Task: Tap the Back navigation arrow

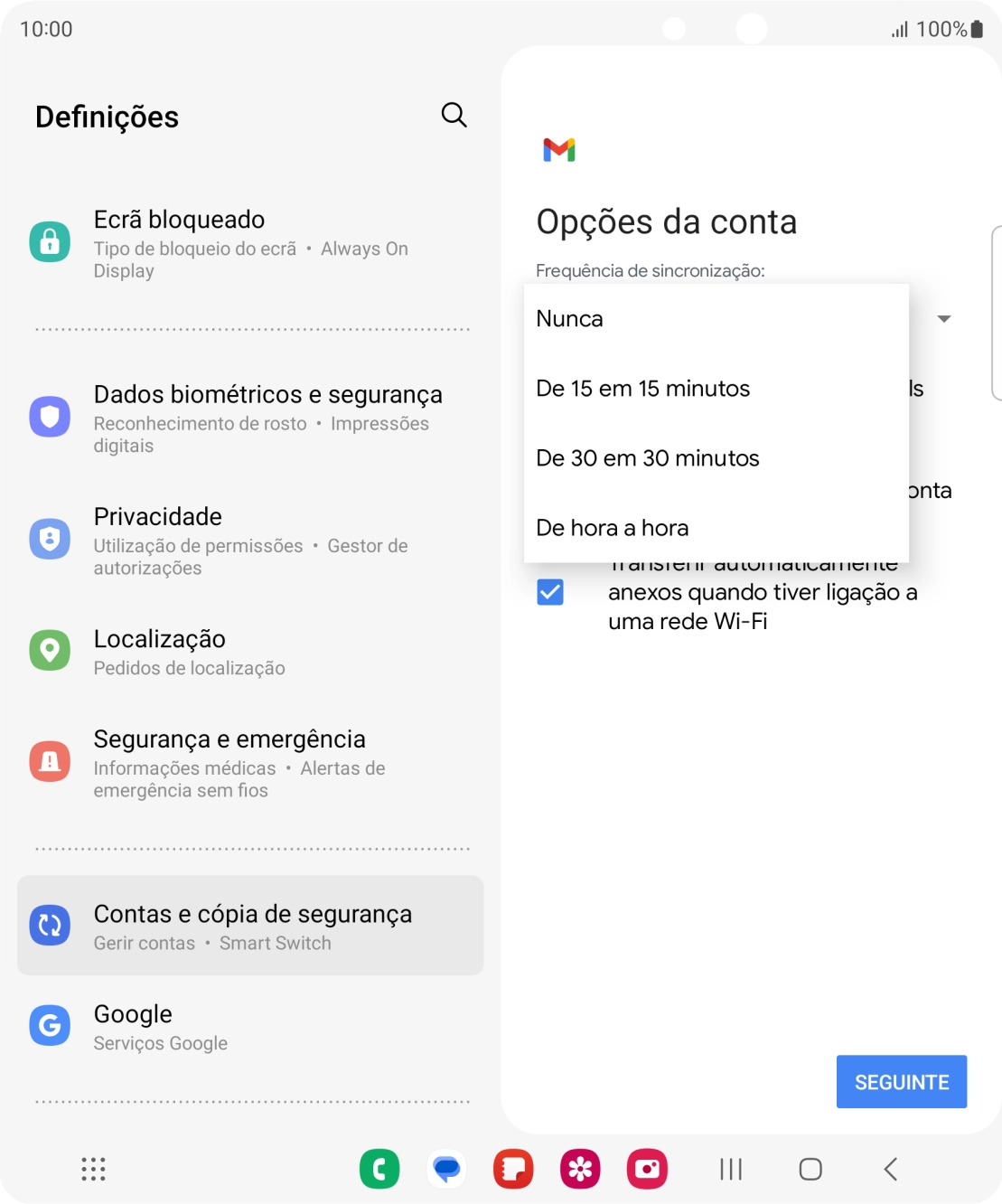Action: coord(888,1169)
